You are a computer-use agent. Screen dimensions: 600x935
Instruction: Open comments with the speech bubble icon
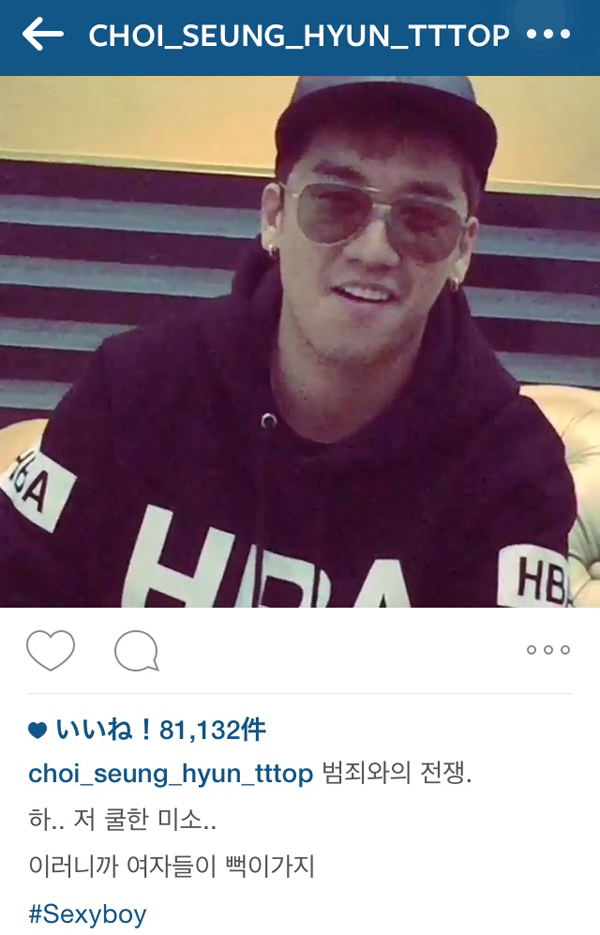point(136,651)
